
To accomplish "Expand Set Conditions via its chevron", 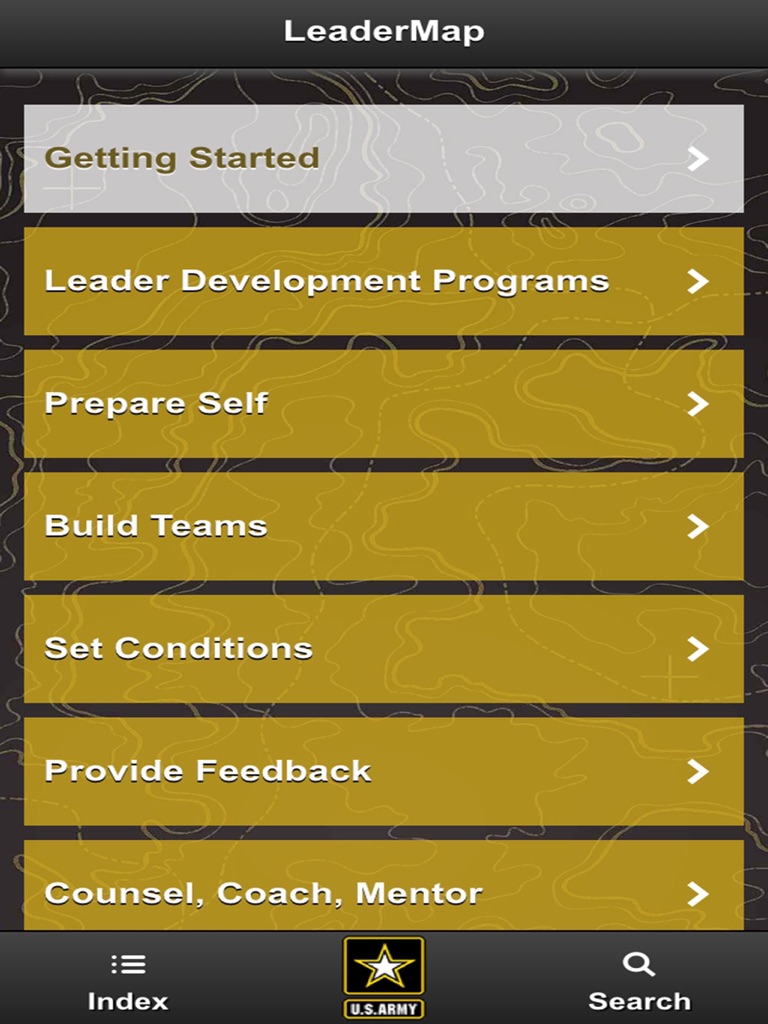I will pos(698,648).
